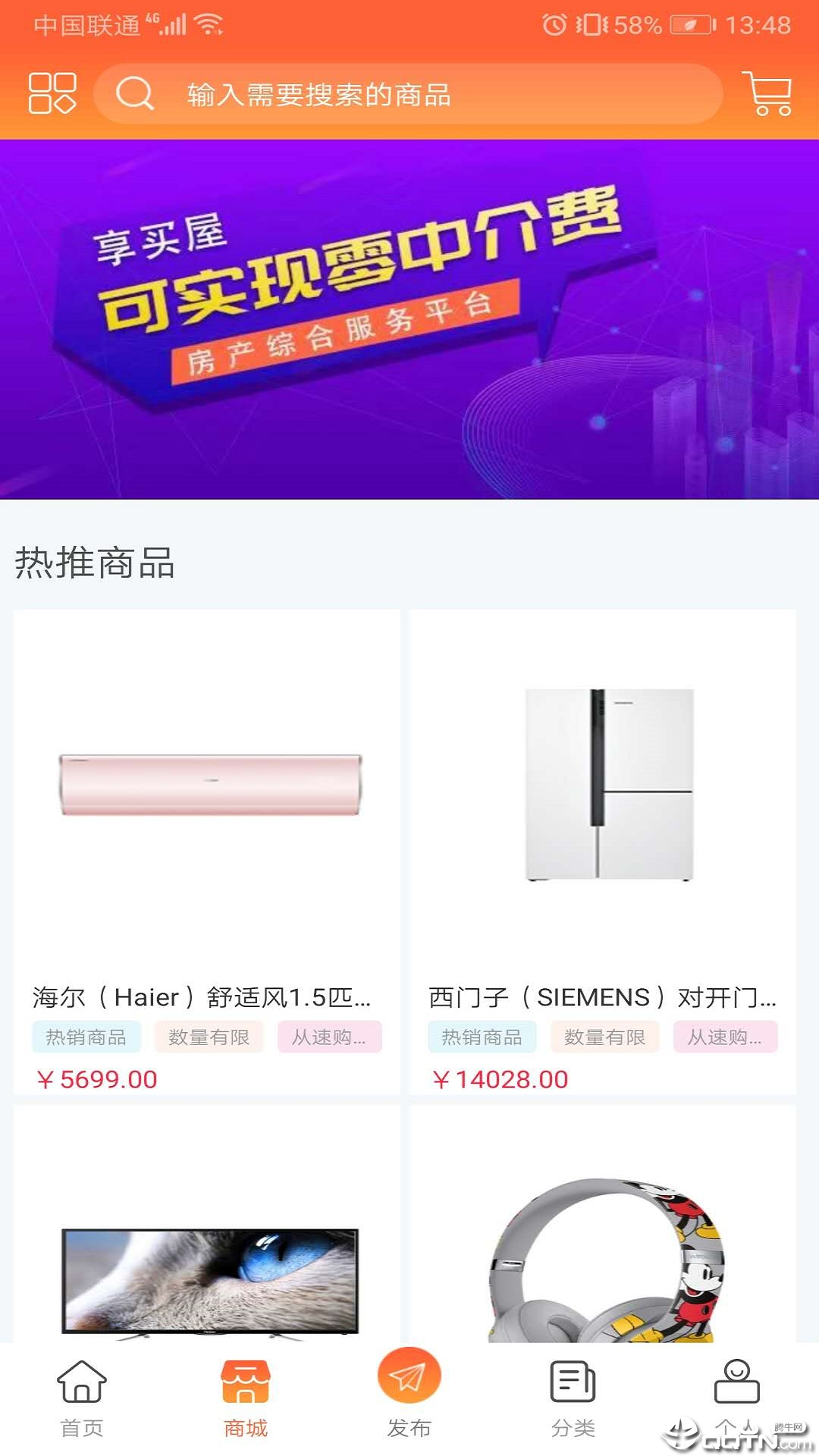This screenshot has width=819, height=1456.
Task: View the SIEMENS refrigerator product card
Action: (x=603, y=851)
